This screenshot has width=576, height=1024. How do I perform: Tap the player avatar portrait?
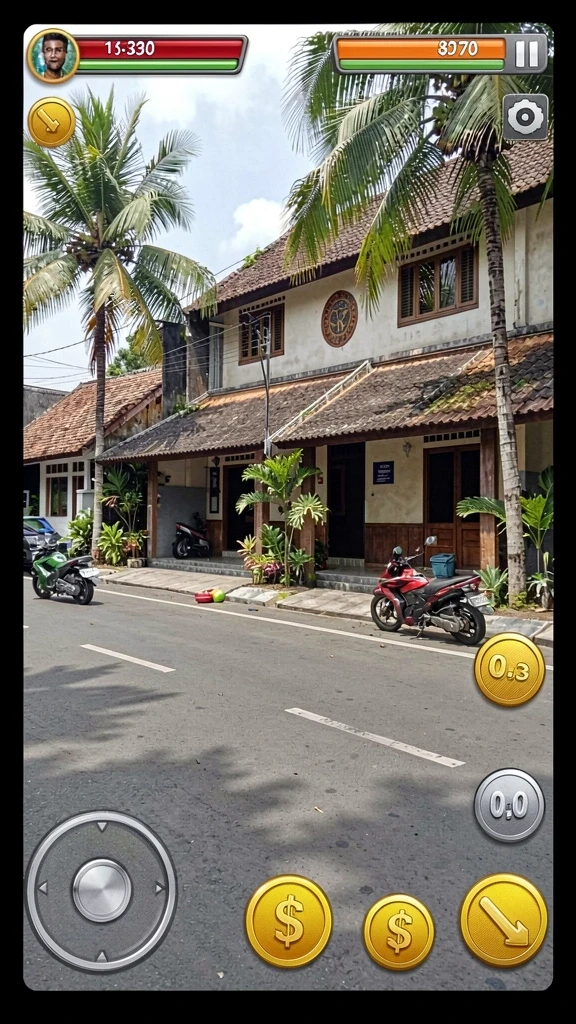[53, 56]
